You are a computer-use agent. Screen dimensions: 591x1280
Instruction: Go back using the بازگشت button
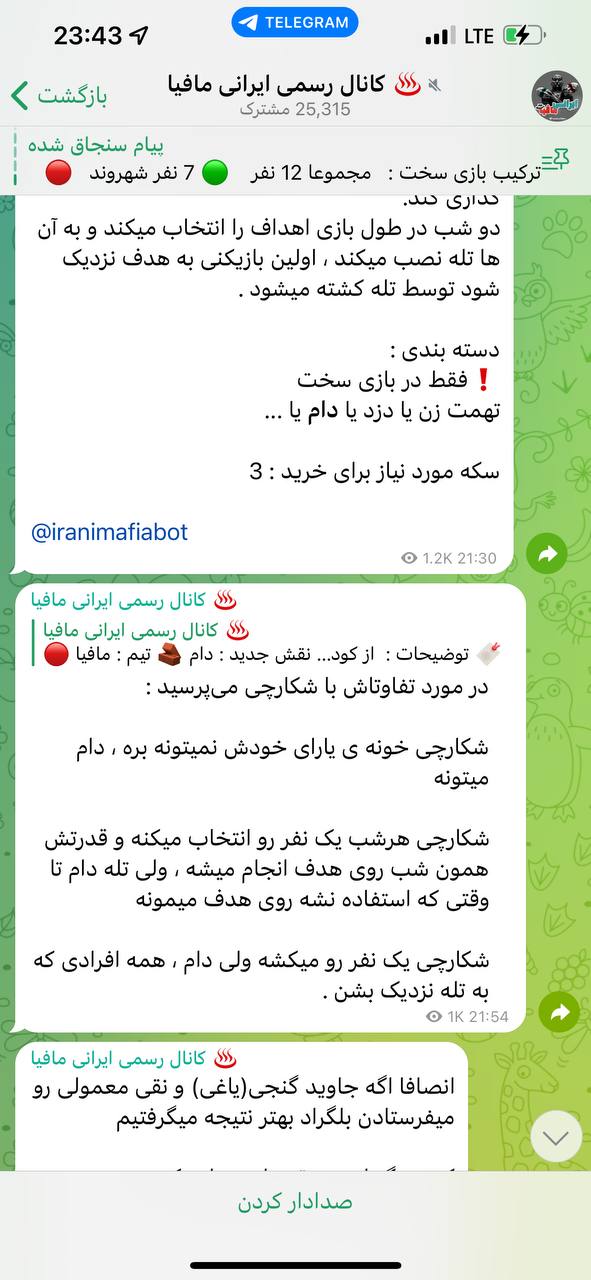click(59, 96)
